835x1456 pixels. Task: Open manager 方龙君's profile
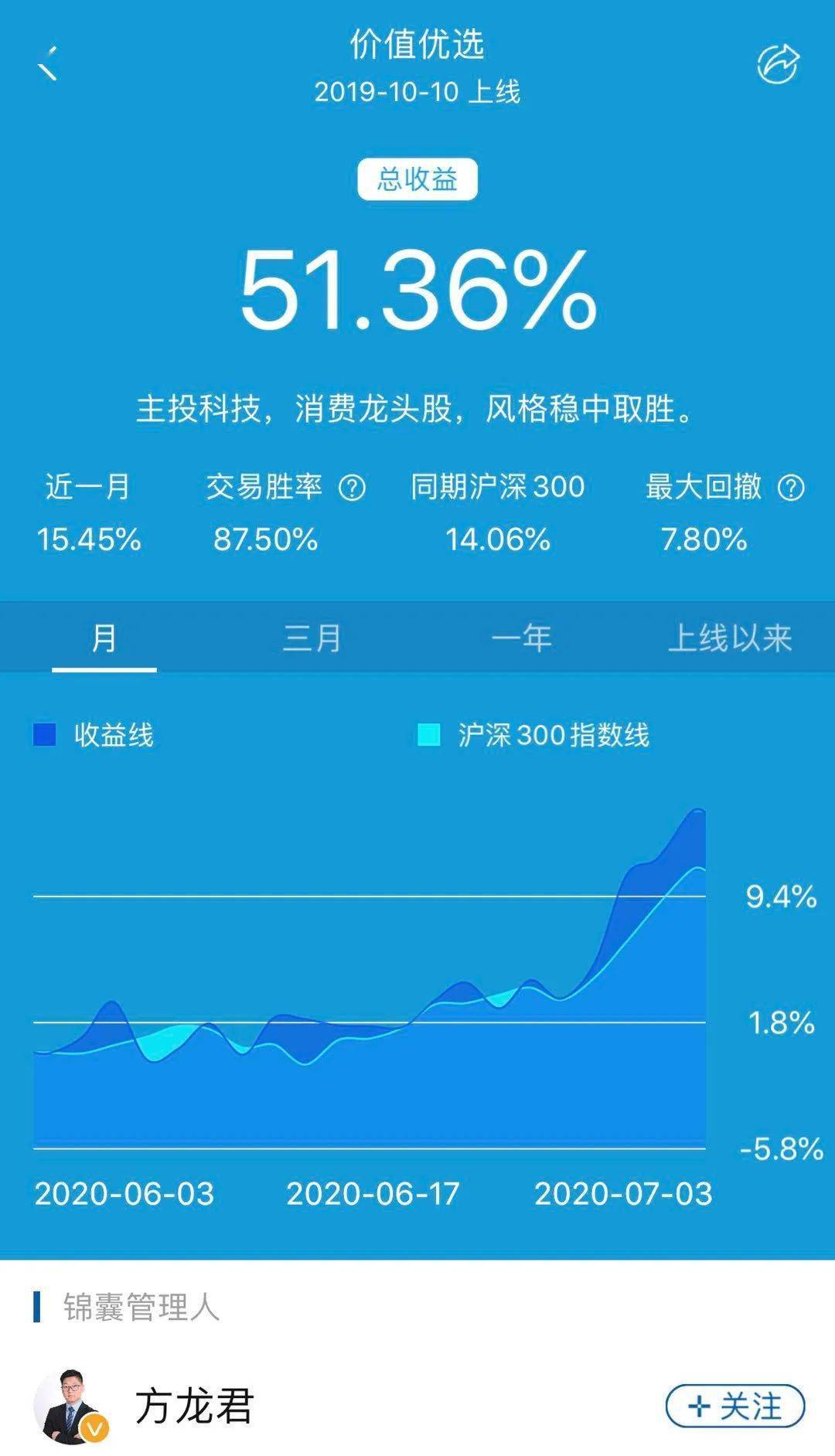(193, 1407)
